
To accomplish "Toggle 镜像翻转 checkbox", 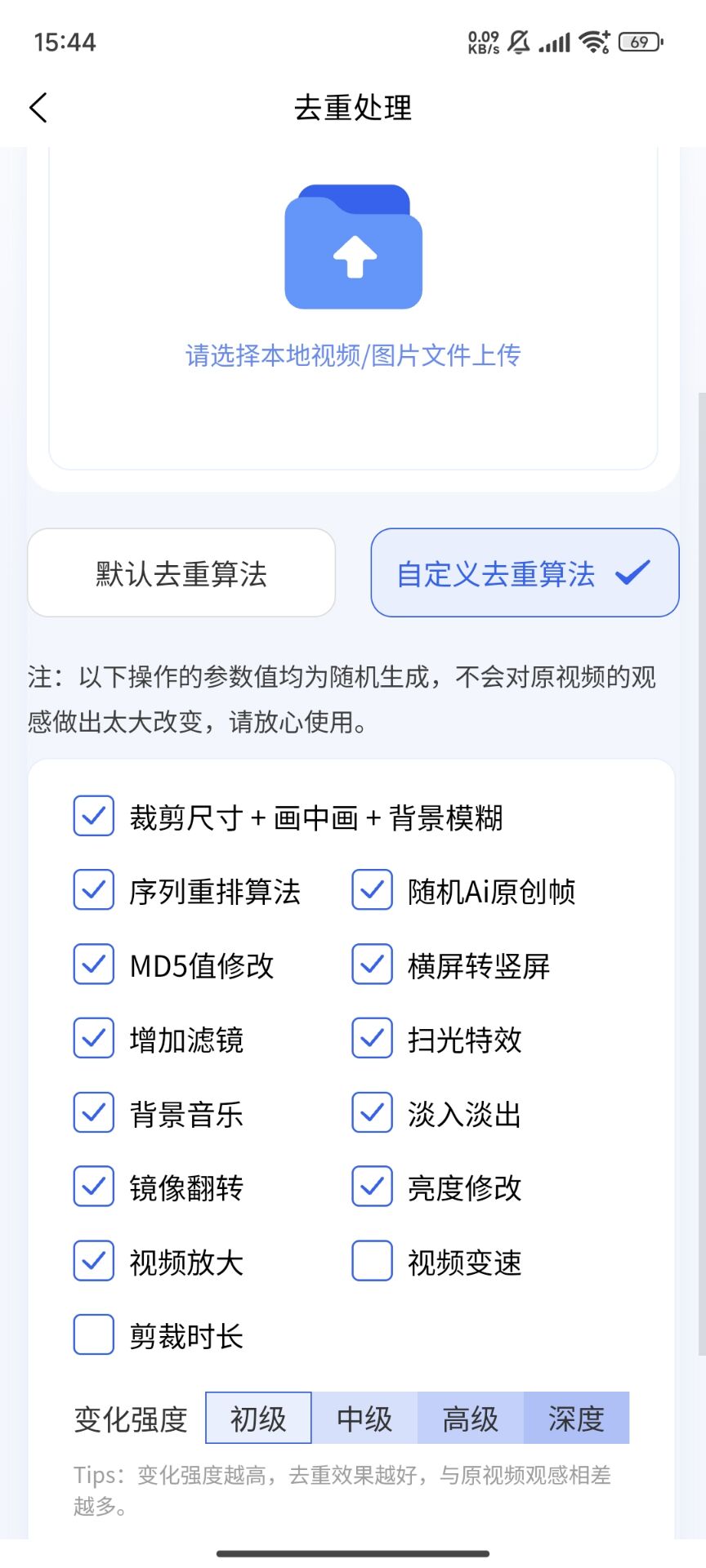I will tap(94, 1187).
